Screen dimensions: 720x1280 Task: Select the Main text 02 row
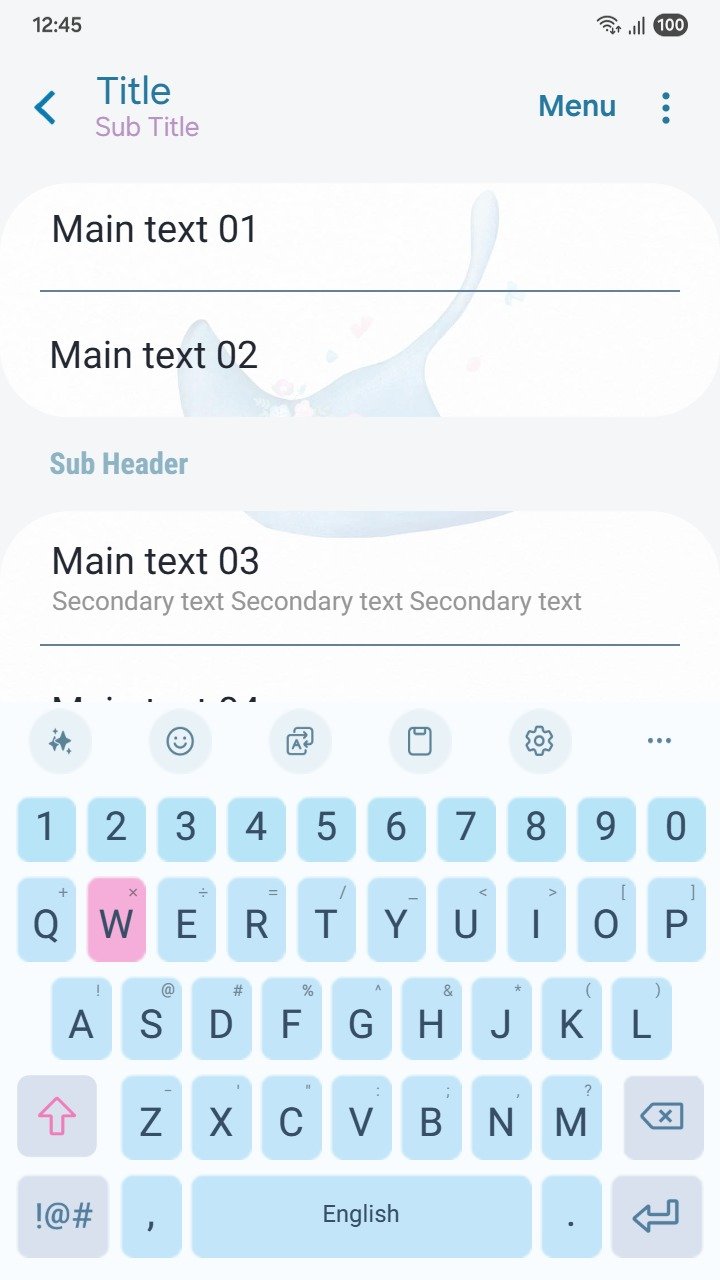coord(360,355)
